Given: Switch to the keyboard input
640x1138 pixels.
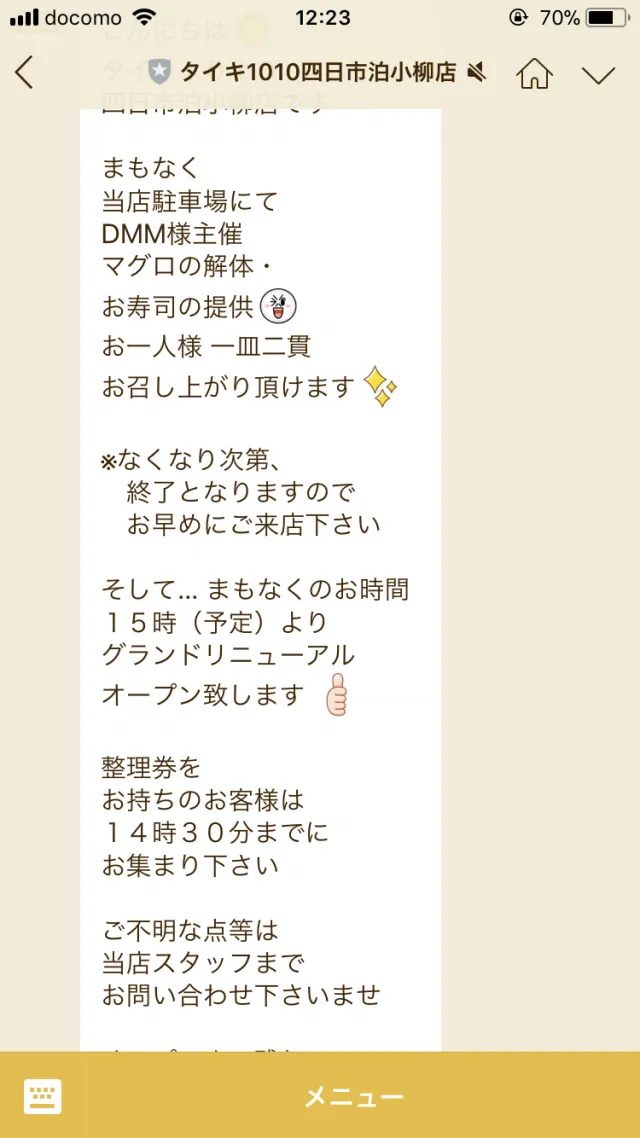Looking at the screenshot, I should 43,1096.
